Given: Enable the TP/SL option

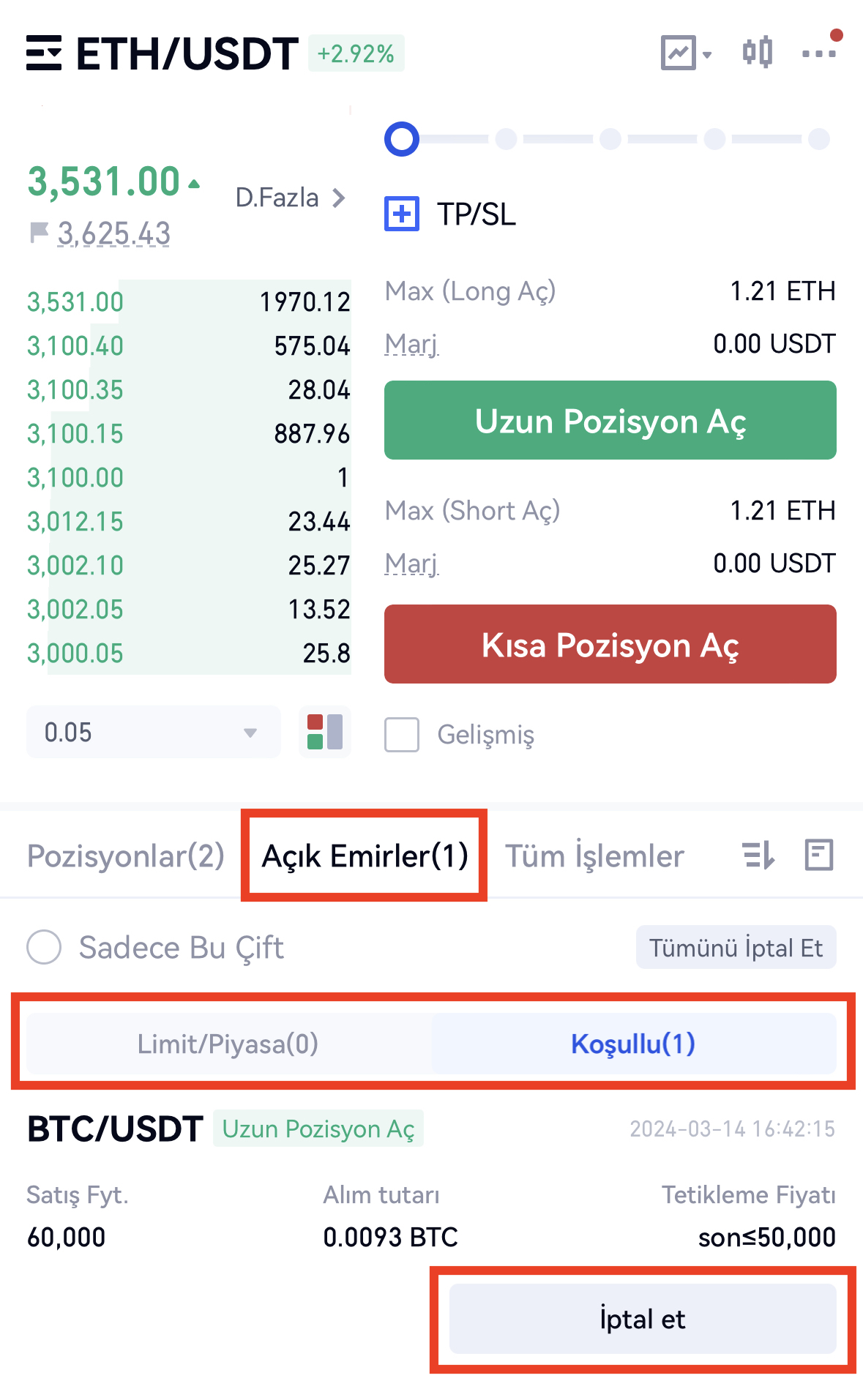Looking at the screenshot, I should (402, 214).
